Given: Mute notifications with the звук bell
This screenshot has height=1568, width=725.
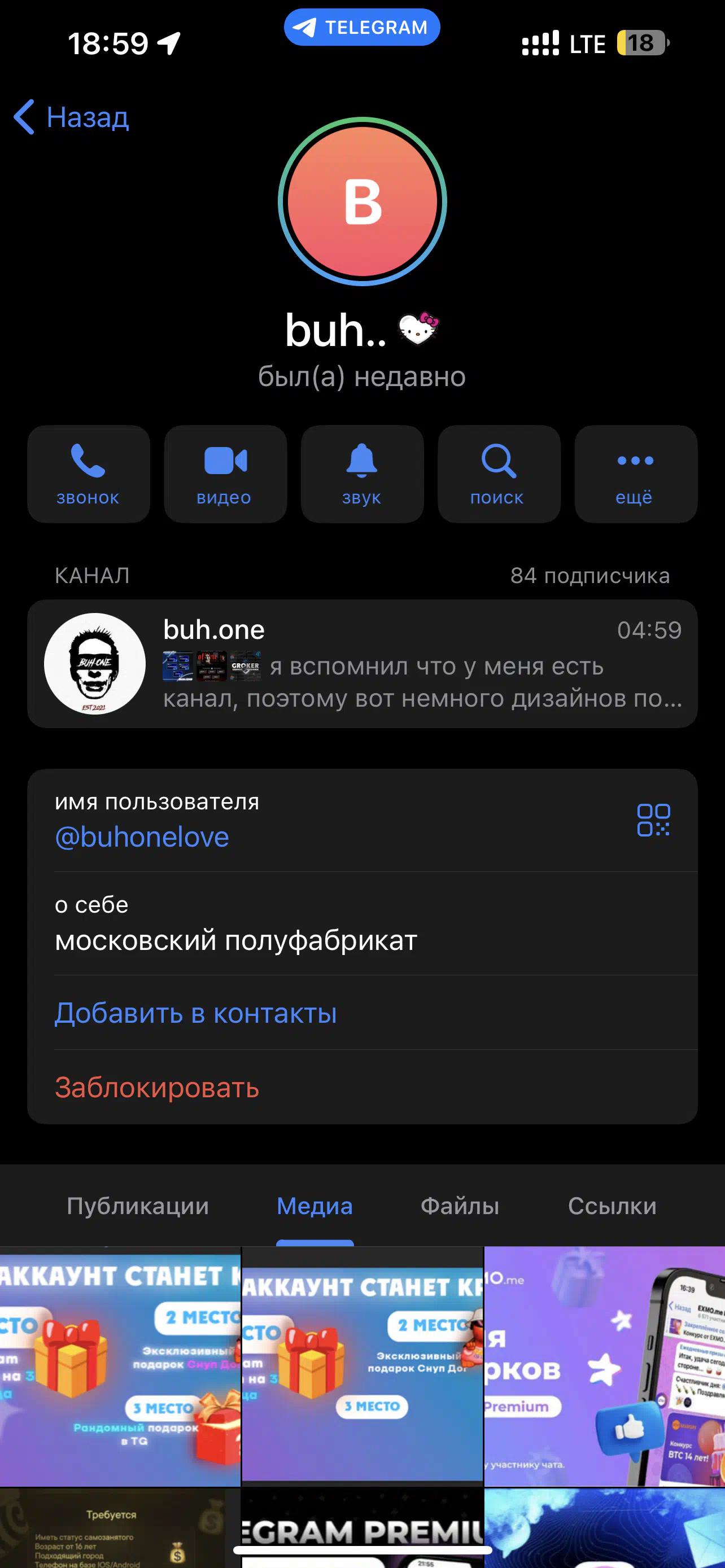Looking at the screenshot, I should pyautogui.click(x=361, y=474).
